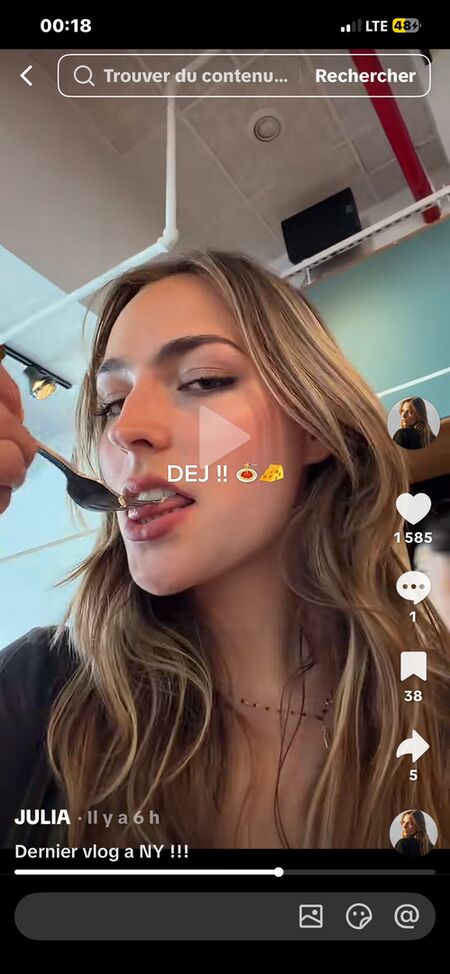Save the video with the bookmark icon
Image resolution: width=450 pixels, height=974 pixels.
click(x=413, y=667)
